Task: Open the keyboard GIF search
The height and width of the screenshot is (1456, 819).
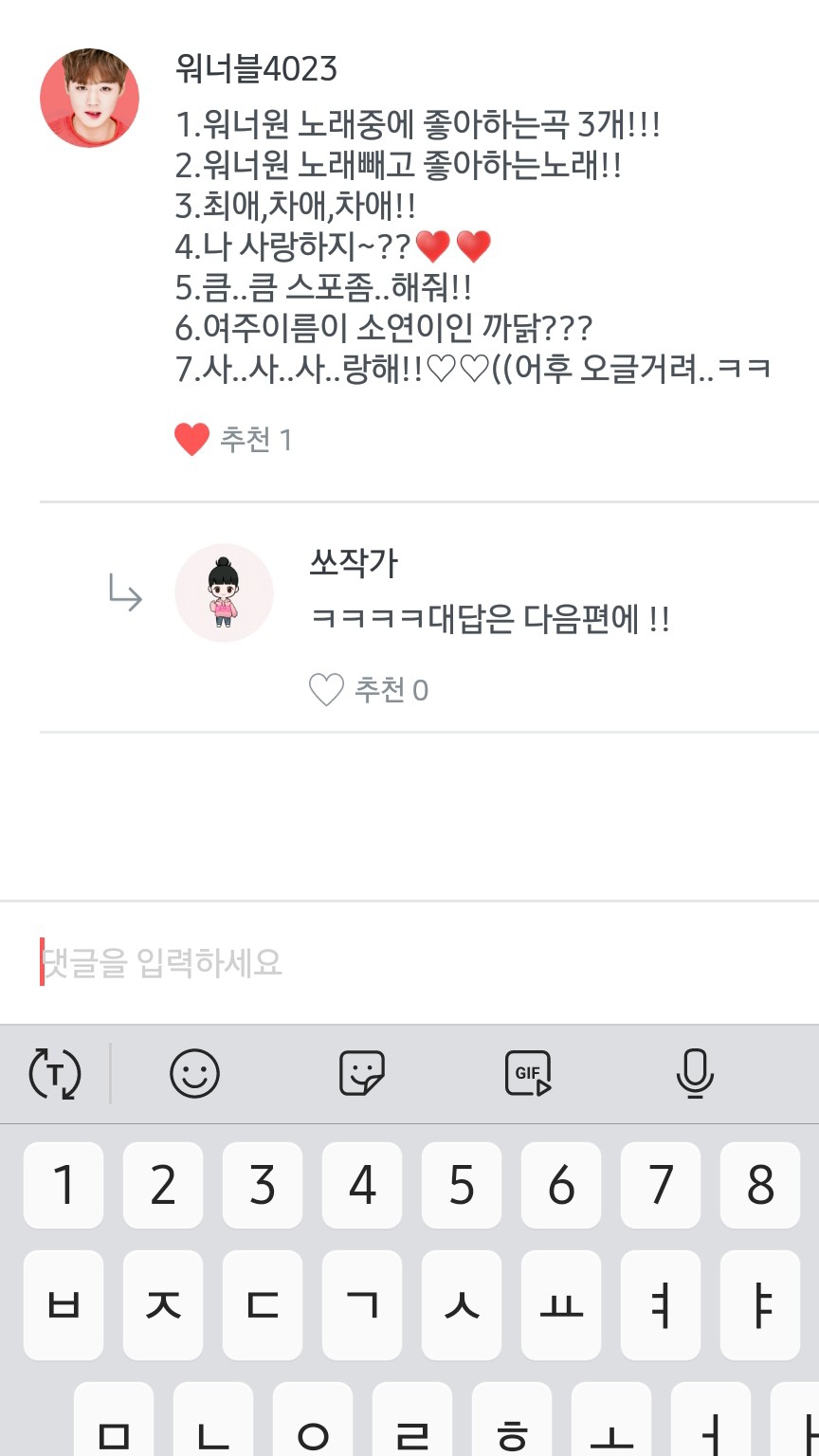Action: (528, 1074)
